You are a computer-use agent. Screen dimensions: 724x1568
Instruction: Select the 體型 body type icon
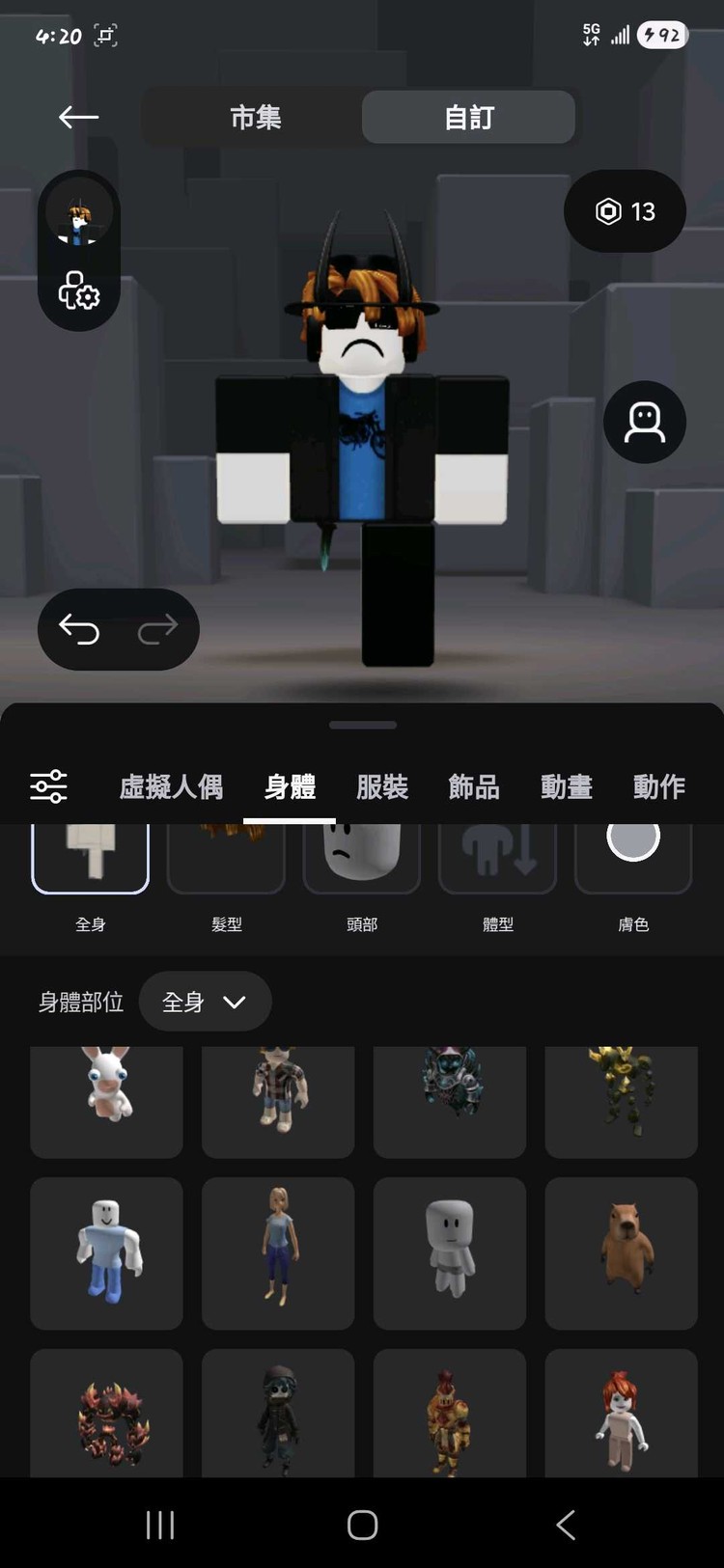click(x=496, y=854)
